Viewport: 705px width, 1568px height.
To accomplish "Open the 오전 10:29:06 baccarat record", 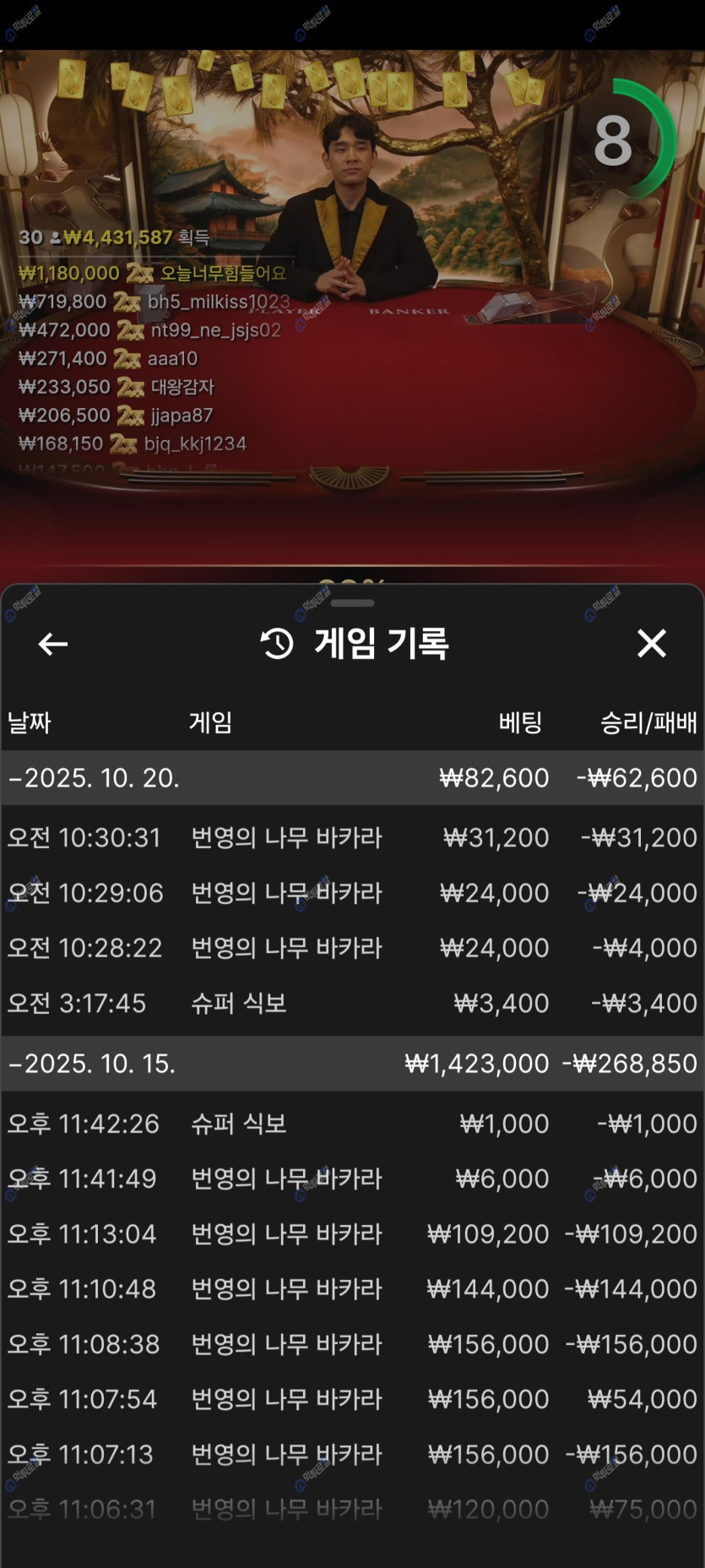I will pyautogui.click(x=352, y=892).
